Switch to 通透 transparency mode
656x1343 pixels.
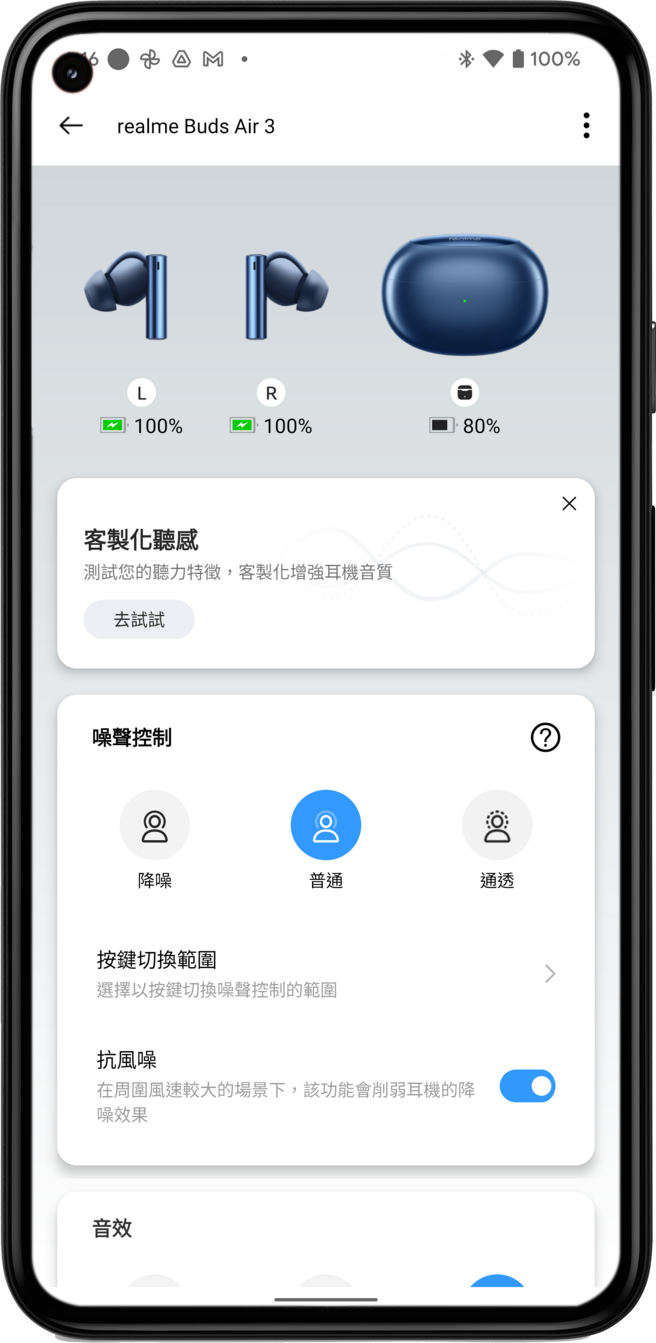click(497, 826)
